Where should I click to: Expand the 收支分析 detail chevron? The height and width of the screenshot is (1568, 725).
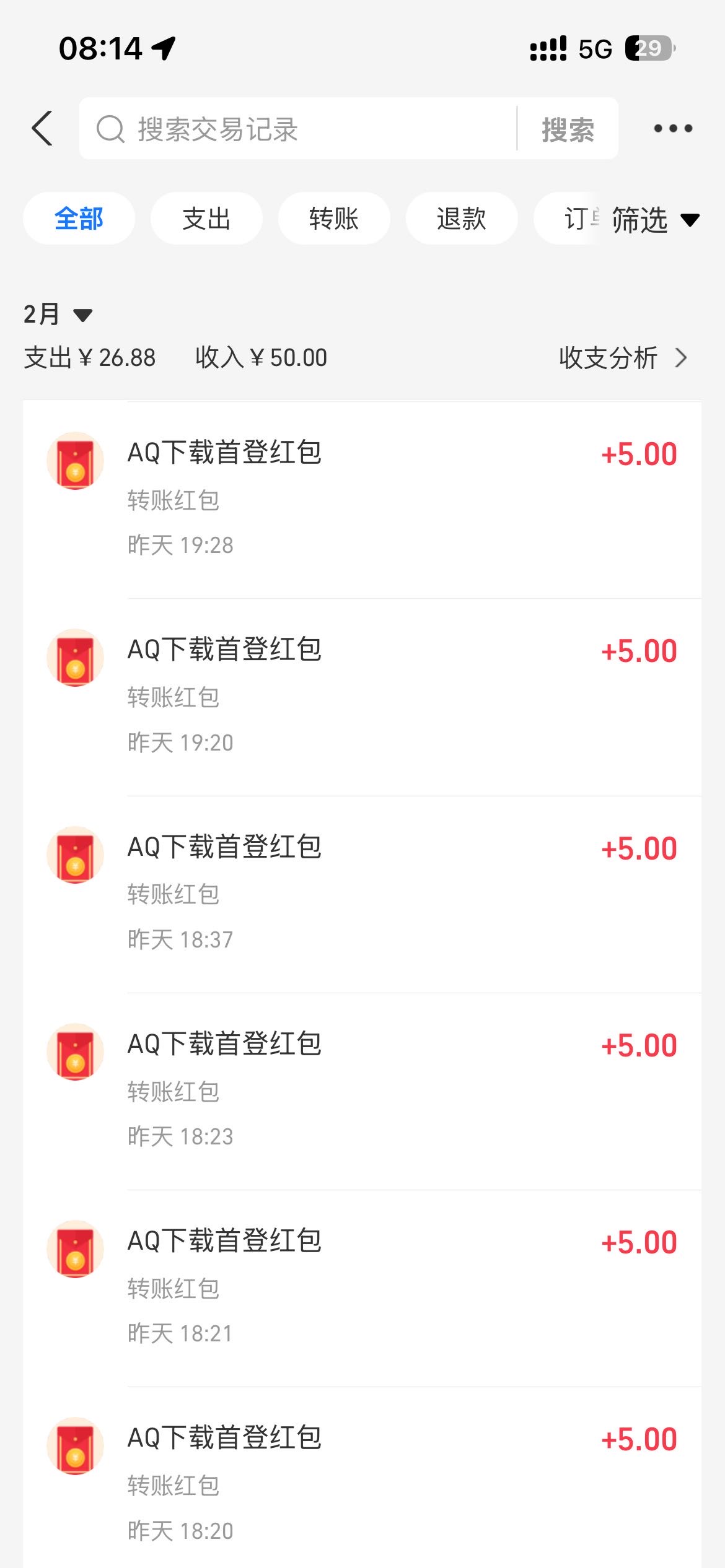coord(680,357)
